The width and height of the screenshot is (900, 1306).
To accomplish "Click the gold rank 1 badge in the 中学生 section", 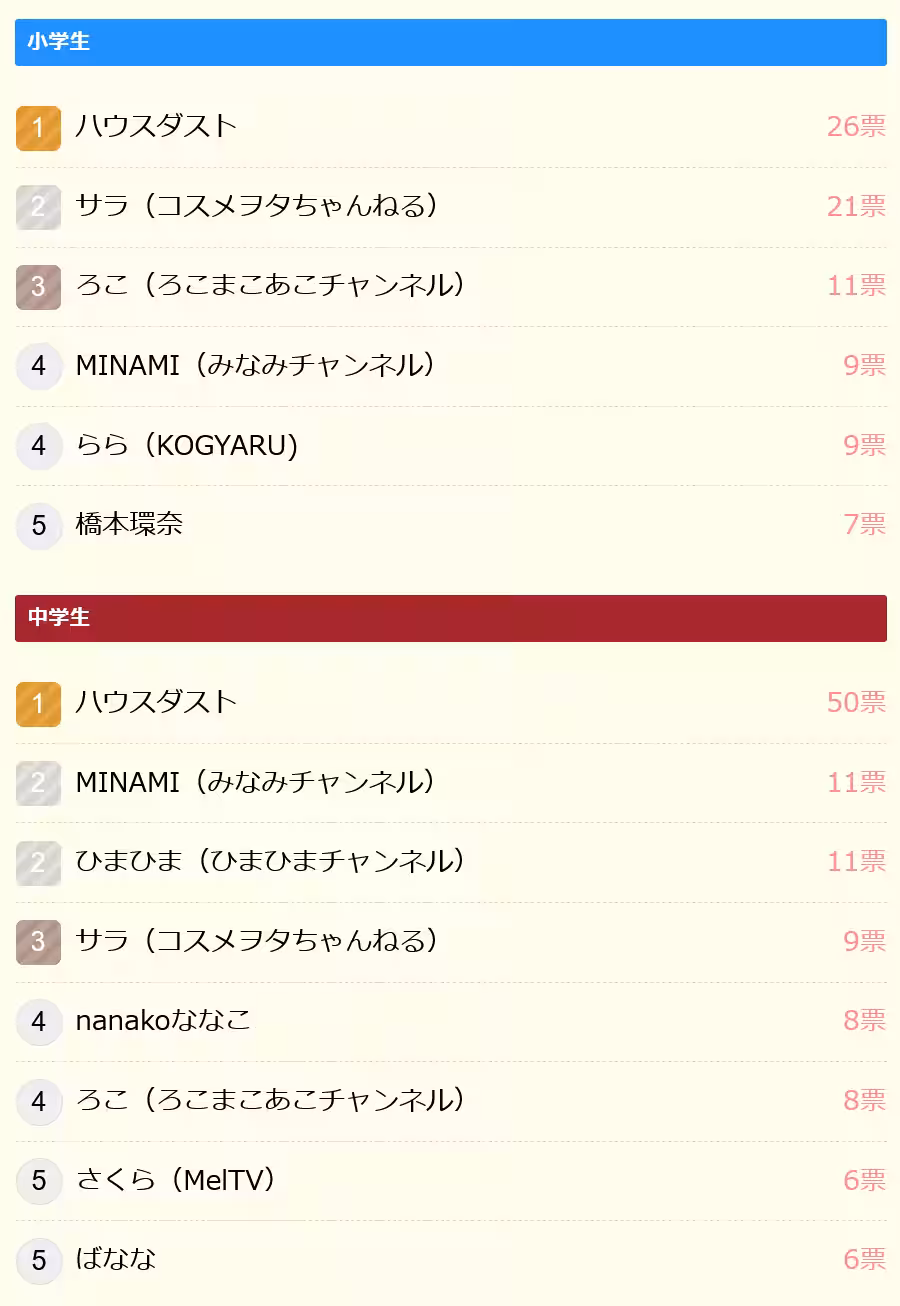I will point(38,704).
